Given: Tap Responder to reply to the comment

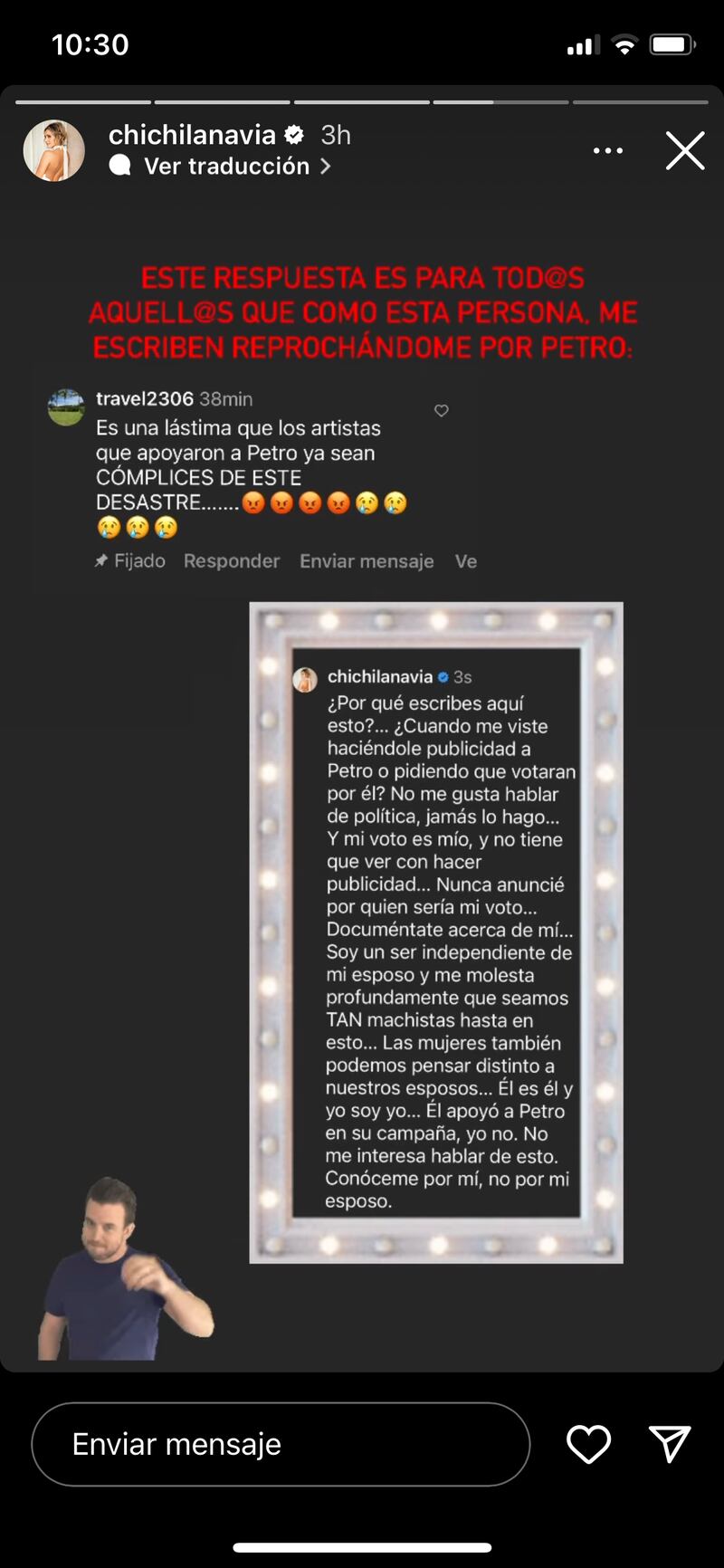Looking at the screenshot, I should [x=231, y=561].
